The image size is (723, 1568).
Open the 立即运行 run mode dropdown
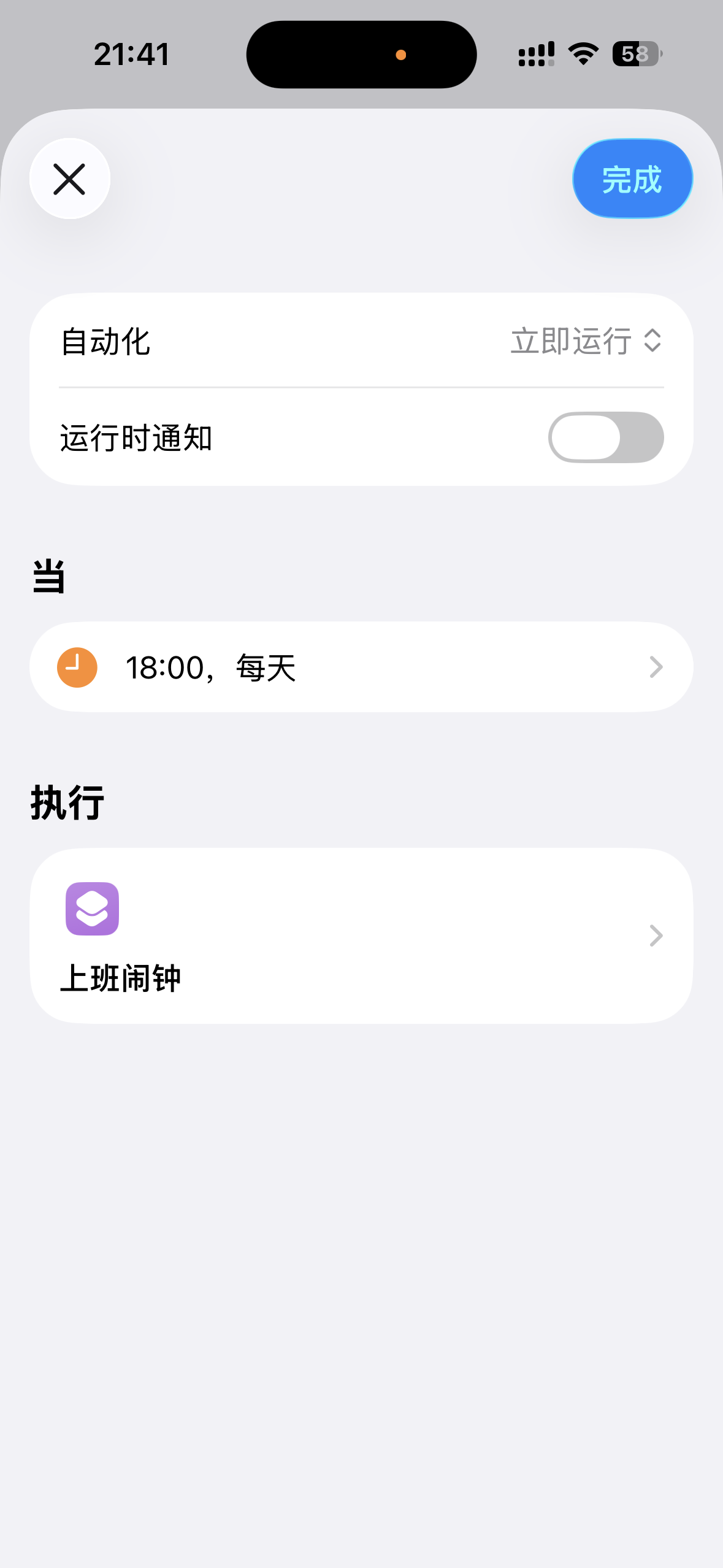(586, 341)
